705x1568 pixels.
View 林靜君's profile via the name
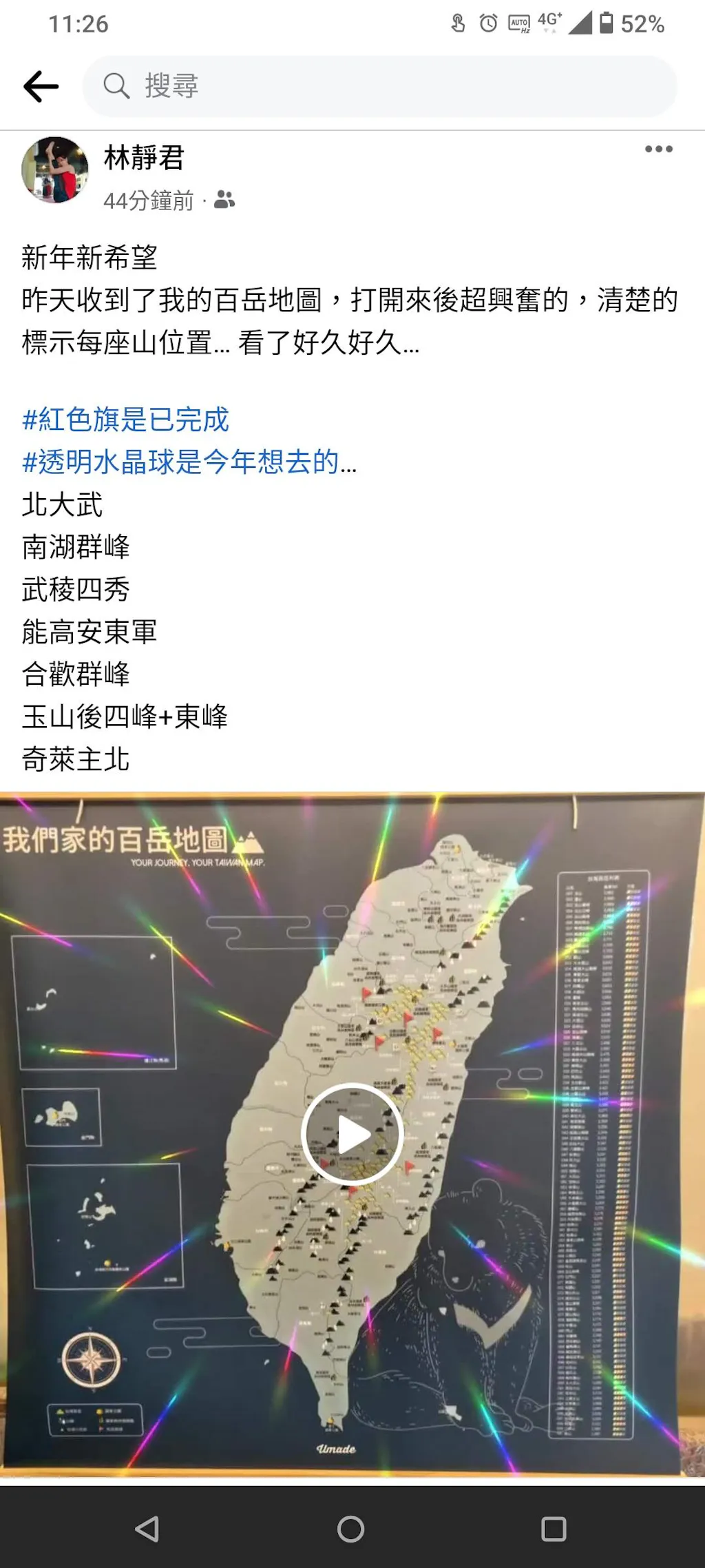(x=144, y=158)
